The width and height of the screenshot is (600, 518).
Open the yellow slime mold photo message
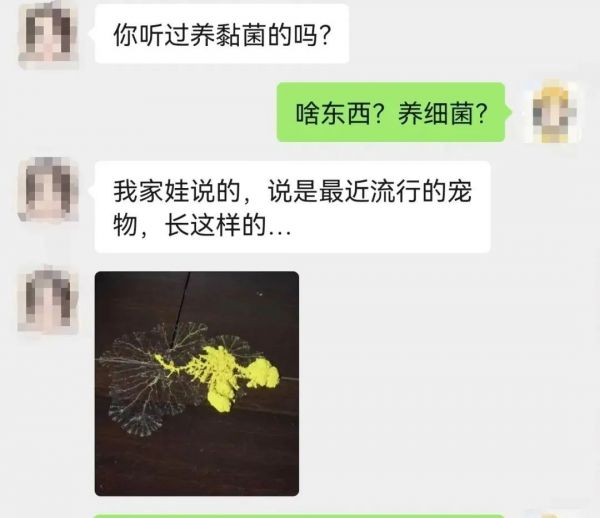[x=196, y=383]
